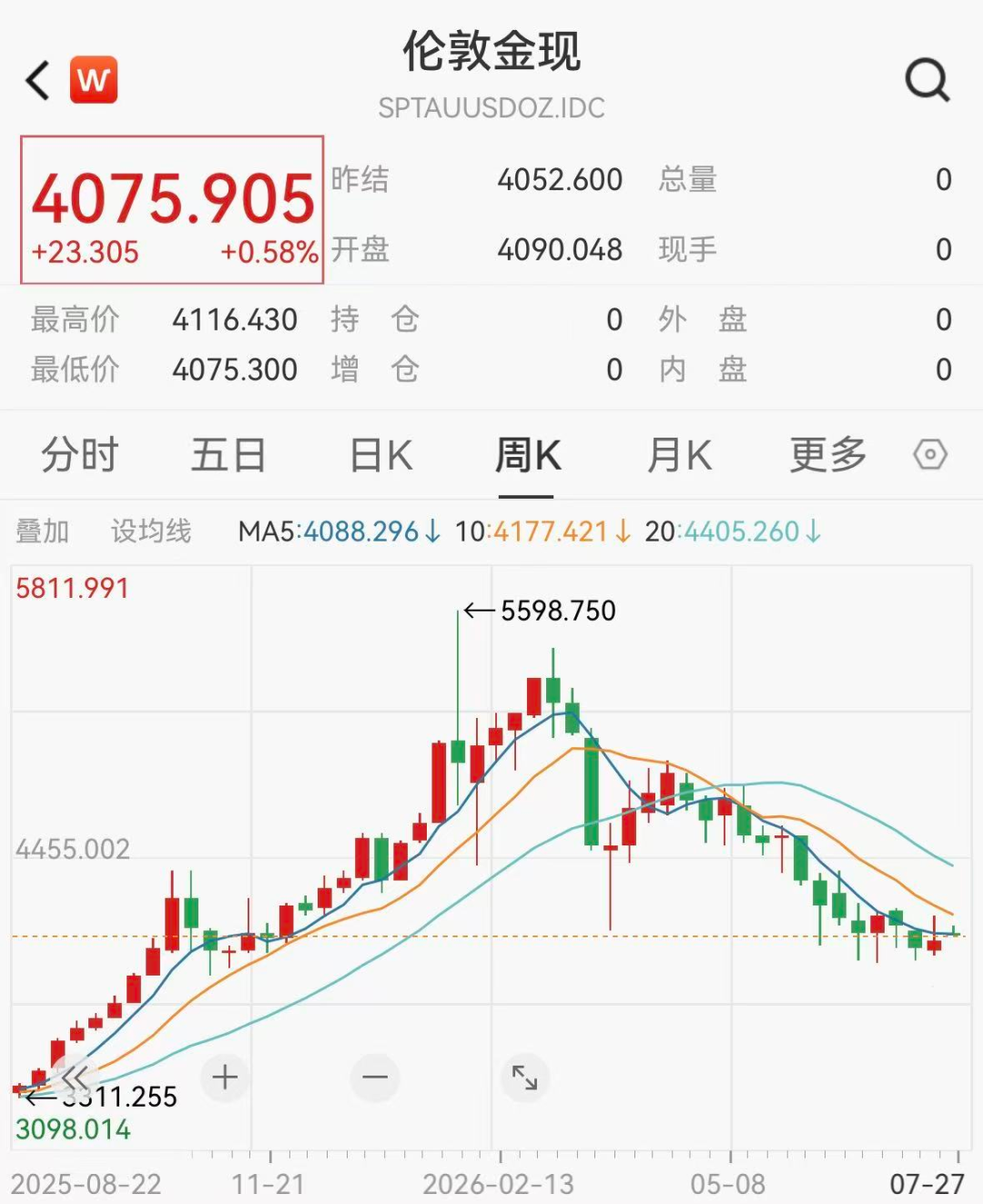Tap the red W app icon
The height and width of the screenshot is (1204, 983).
click(94, 80)
